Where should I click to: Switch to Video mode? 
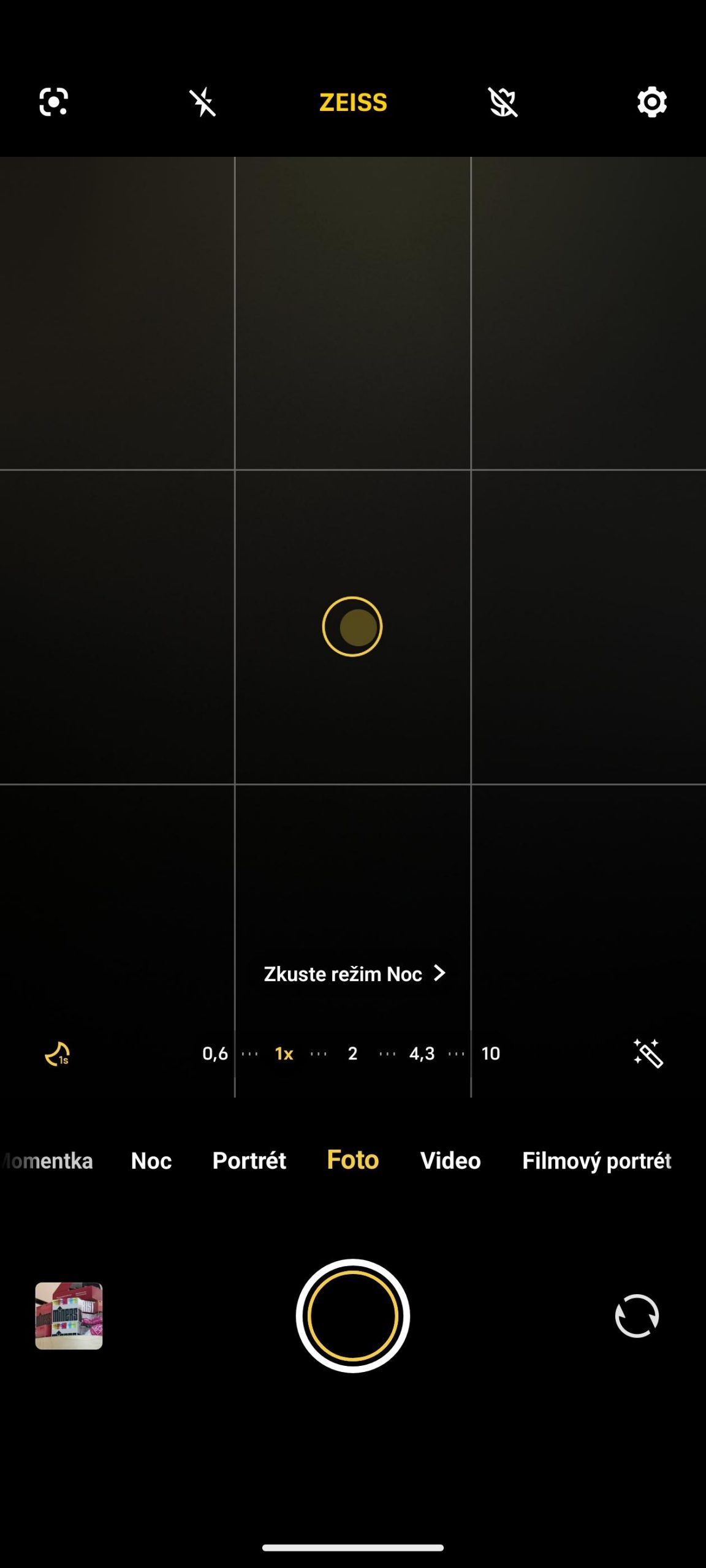coord(450,1161)
